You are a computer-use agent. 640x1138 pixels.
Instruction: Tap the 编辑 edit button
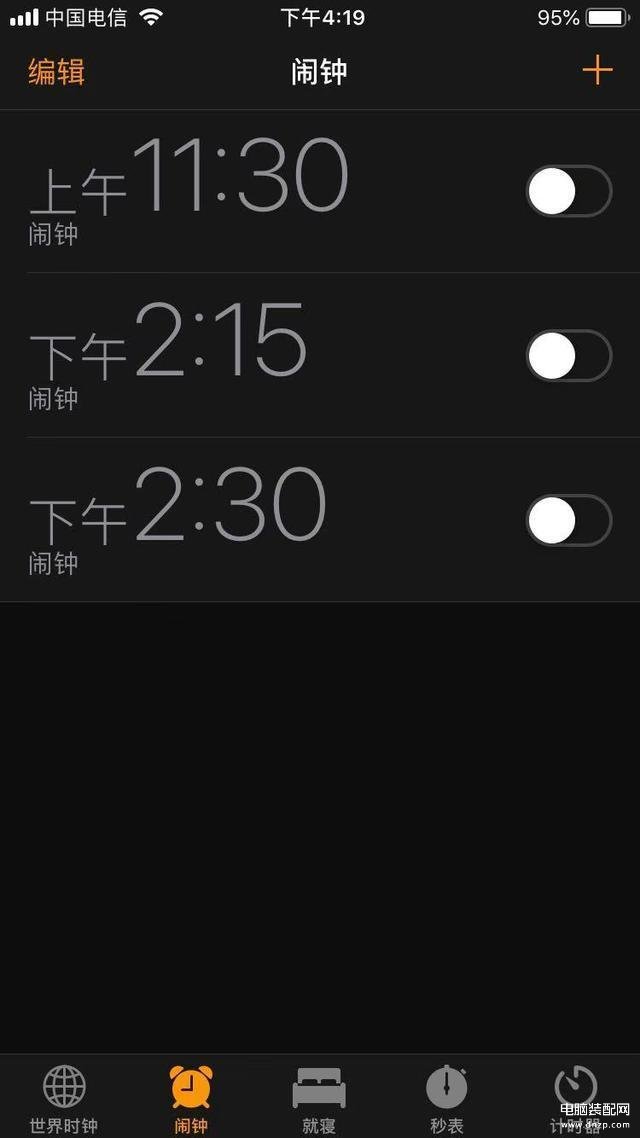(x=57, y=72)
